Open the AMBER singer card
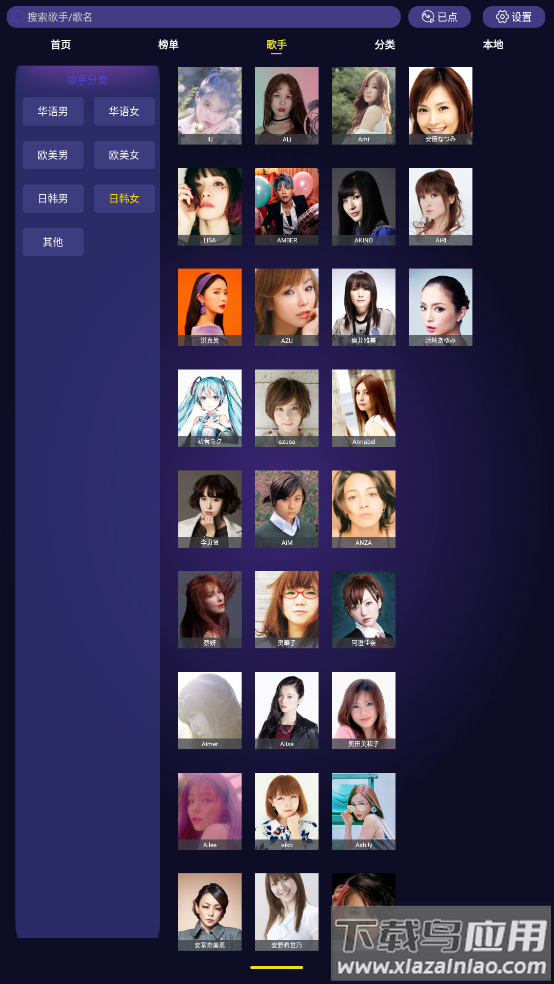Viewport: 554px width, 984px height. point(287,206)
